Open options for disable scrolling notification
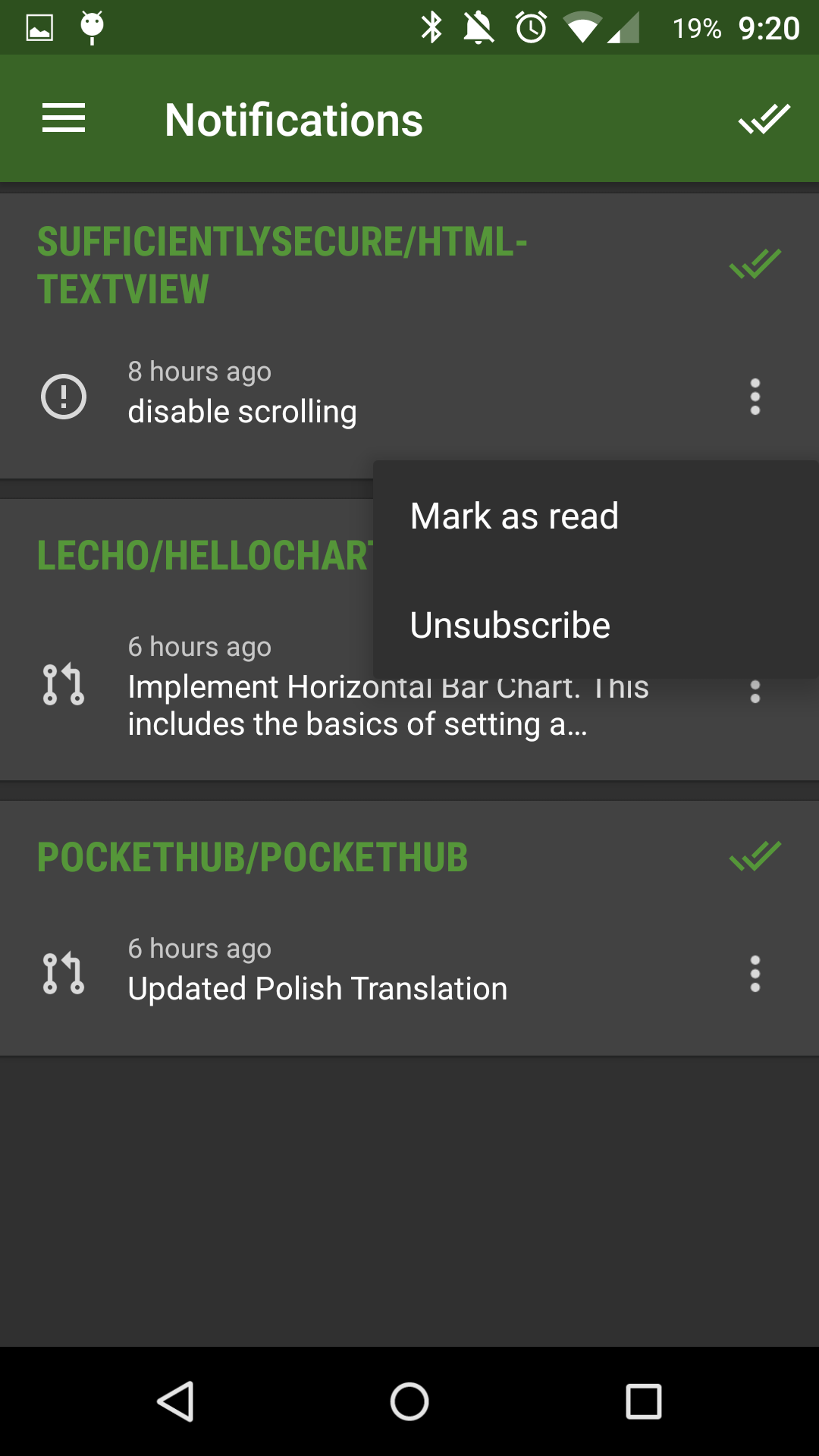The image size is (819, 1456). [x=755, y=397]
